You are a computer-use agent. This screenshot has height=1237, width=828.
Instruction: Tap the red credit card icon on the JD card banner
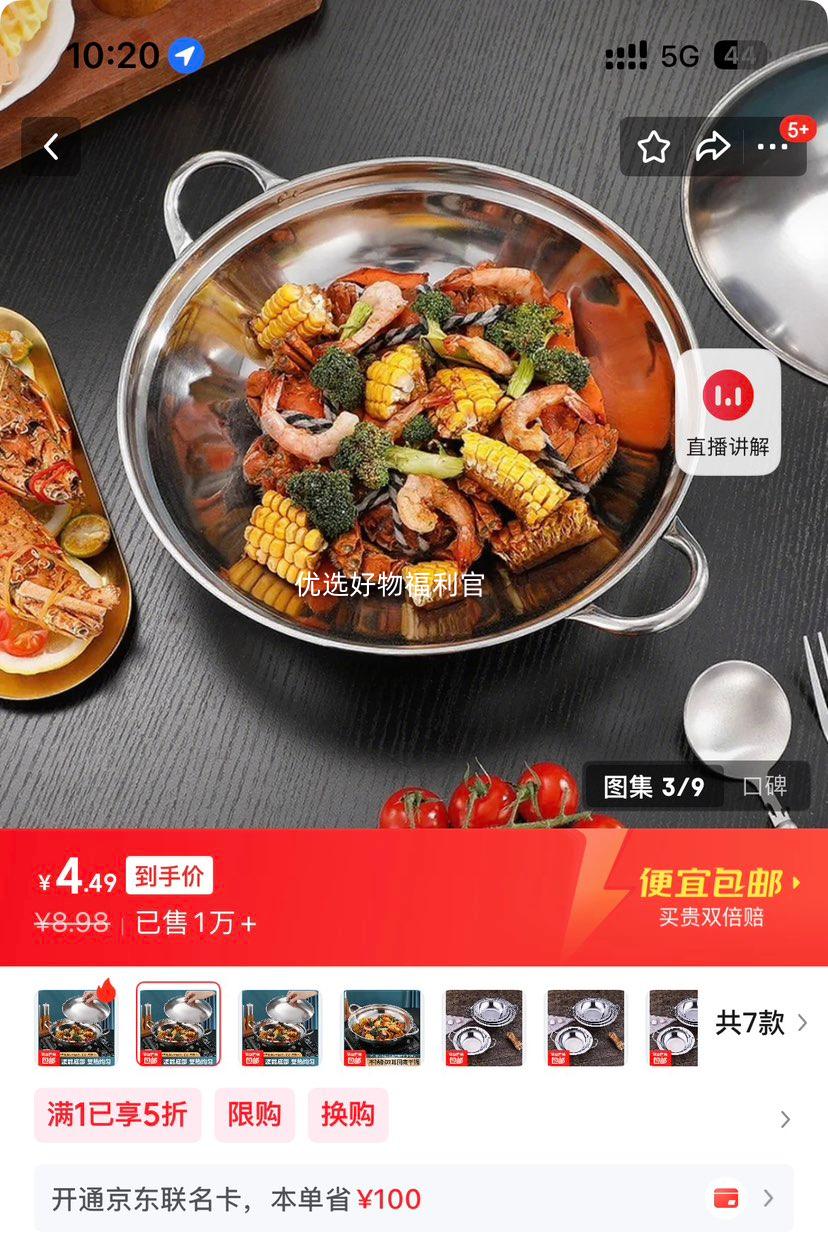(728, 1197)
